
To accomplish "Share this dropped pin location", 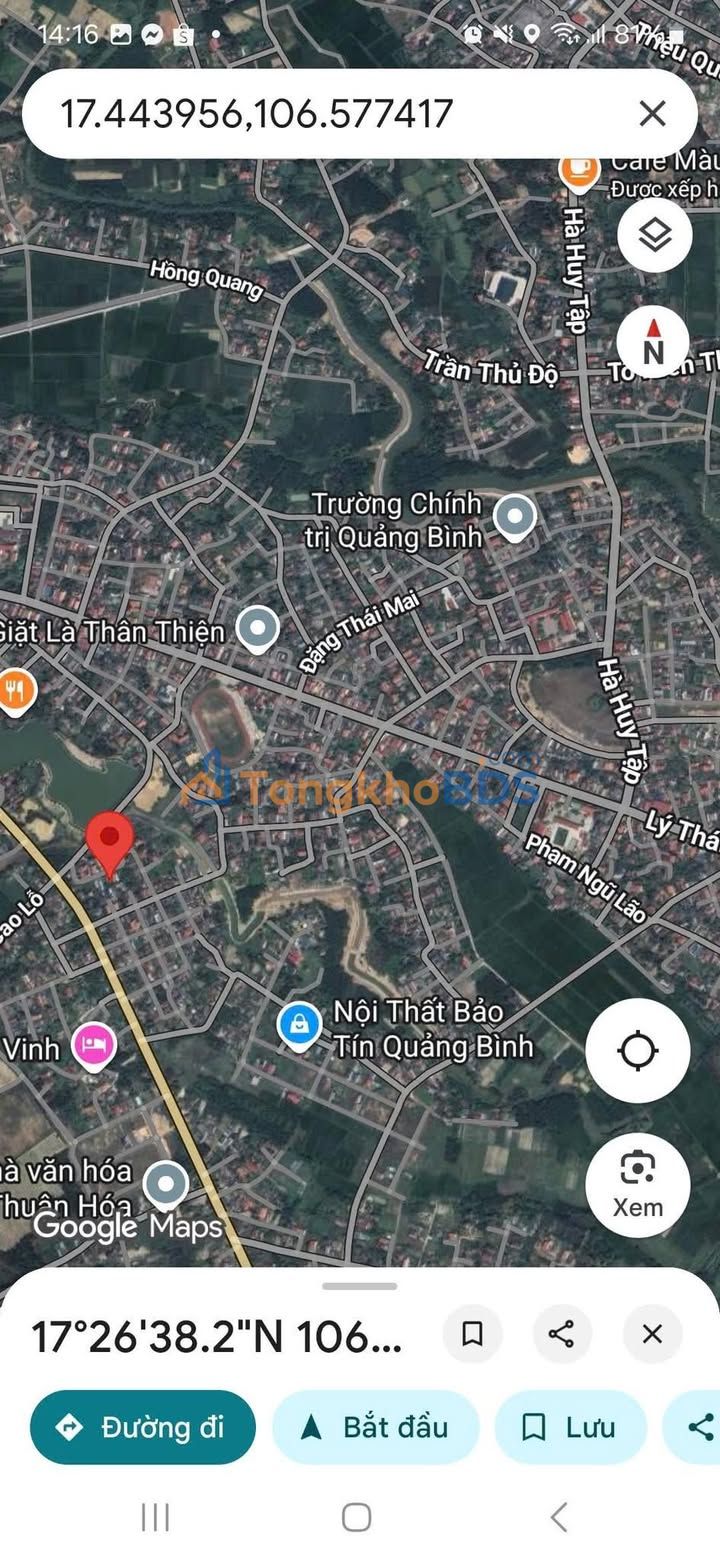I will point(562,1333).
